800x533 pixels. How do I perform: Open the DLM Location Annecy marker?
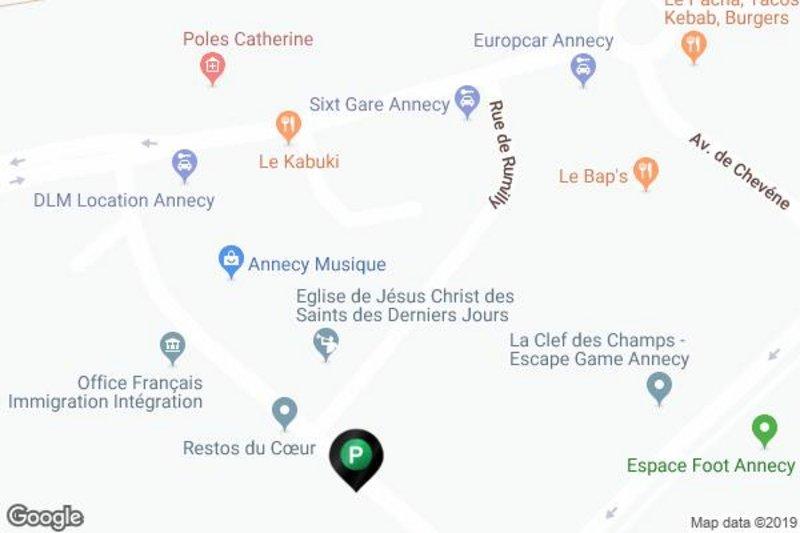(183, 164)
